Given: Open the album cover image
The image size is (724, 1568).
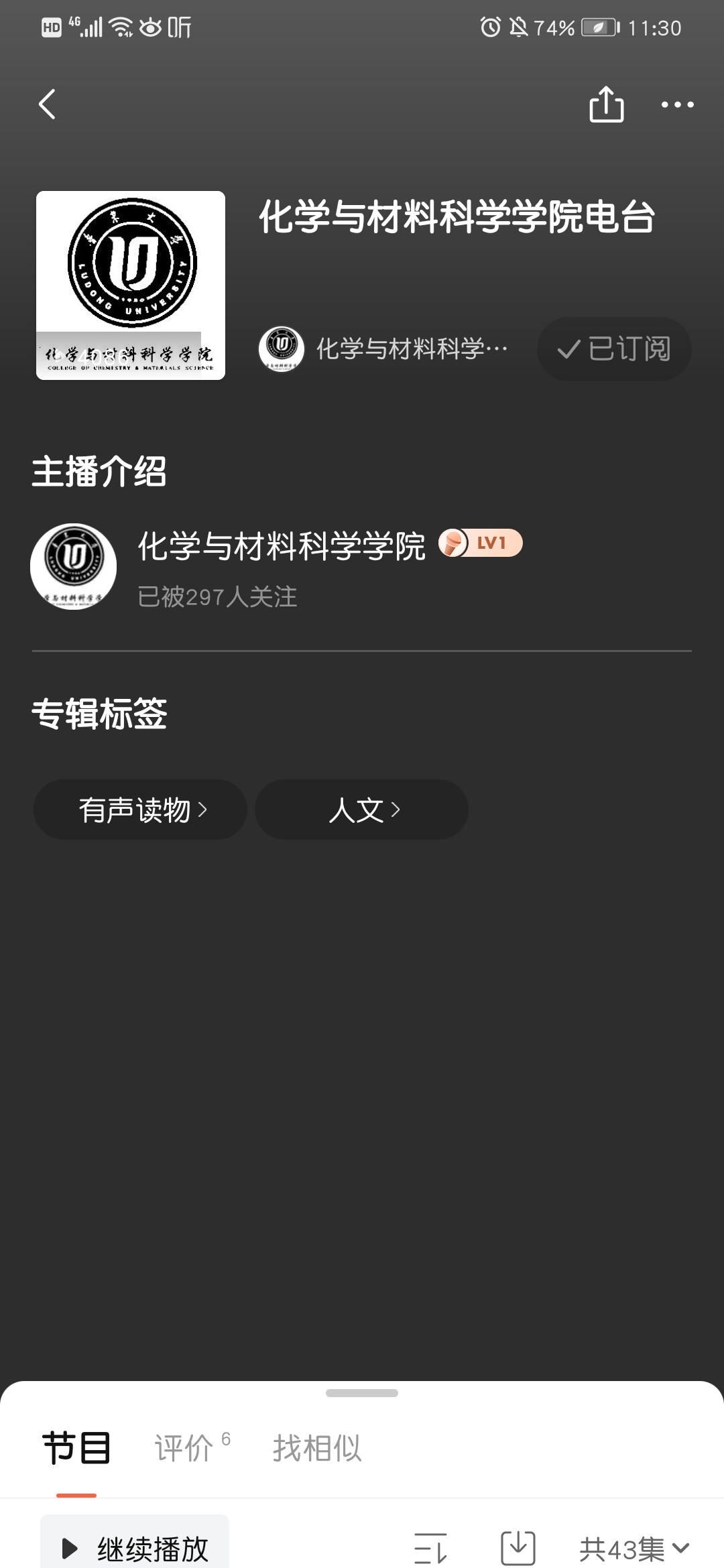Looking at the screenshot, I should (x=131, y=285).
